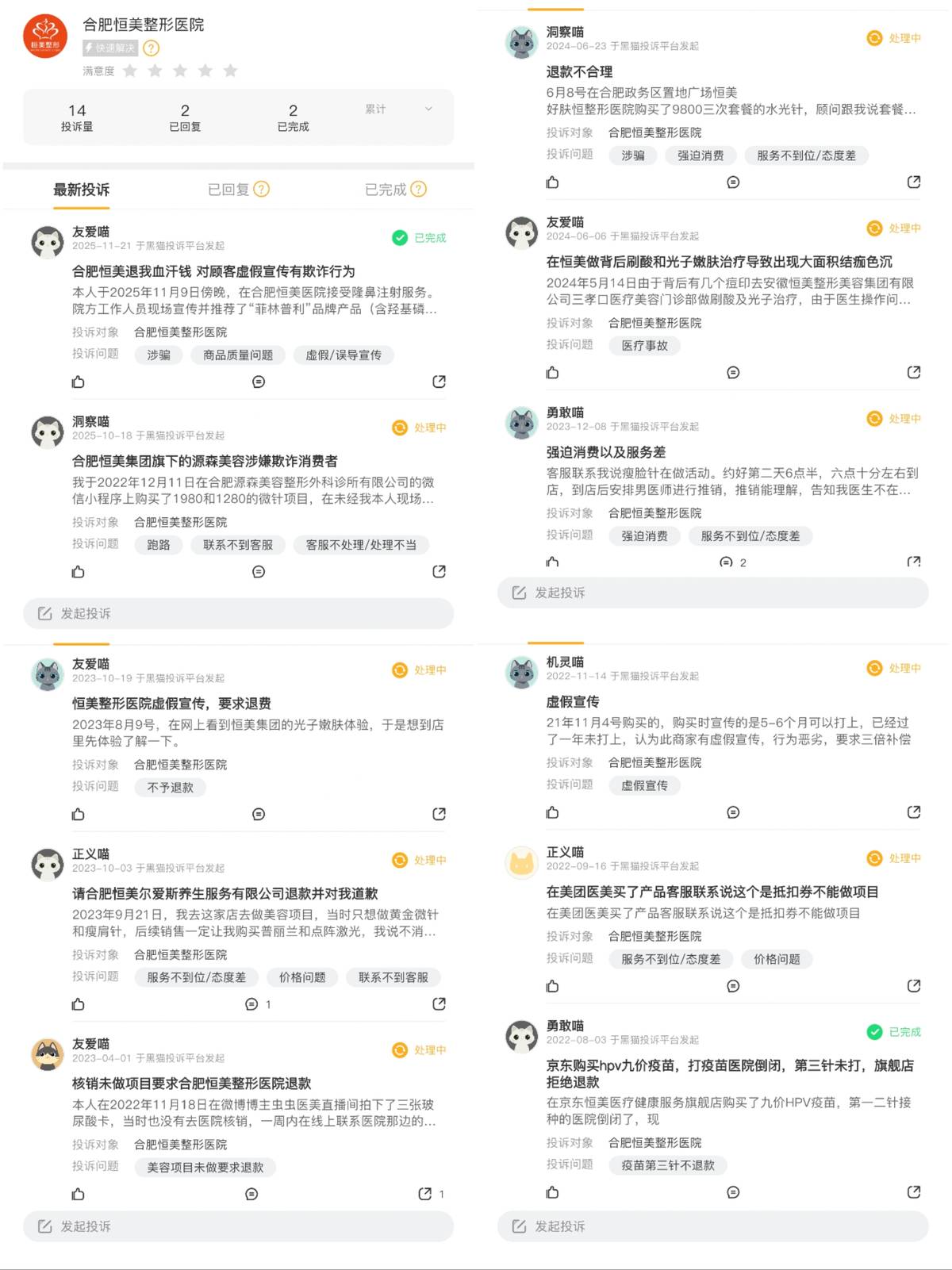
Task: Switch to the 已回复 tab
Action: [229, 190]
